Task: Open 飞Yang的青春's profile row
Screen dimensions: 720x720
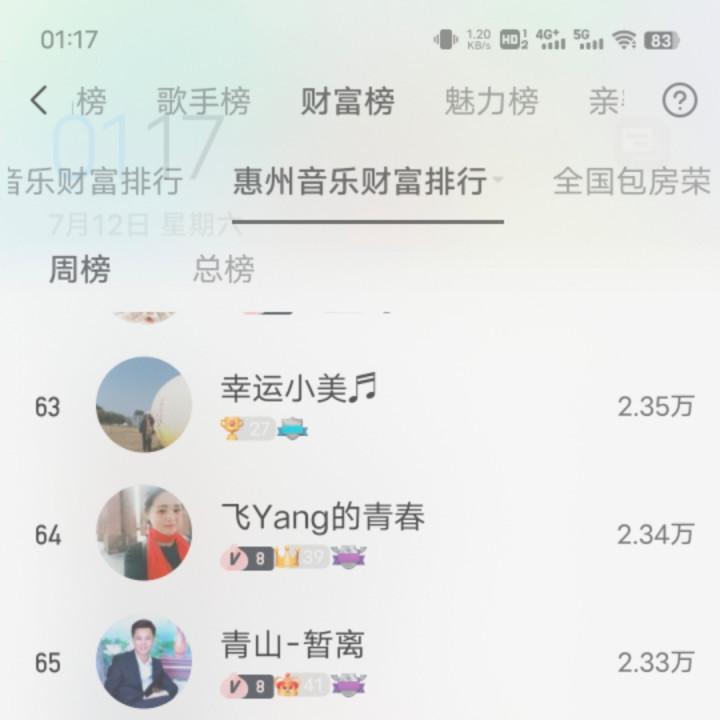Action: (x=322, y=518)
